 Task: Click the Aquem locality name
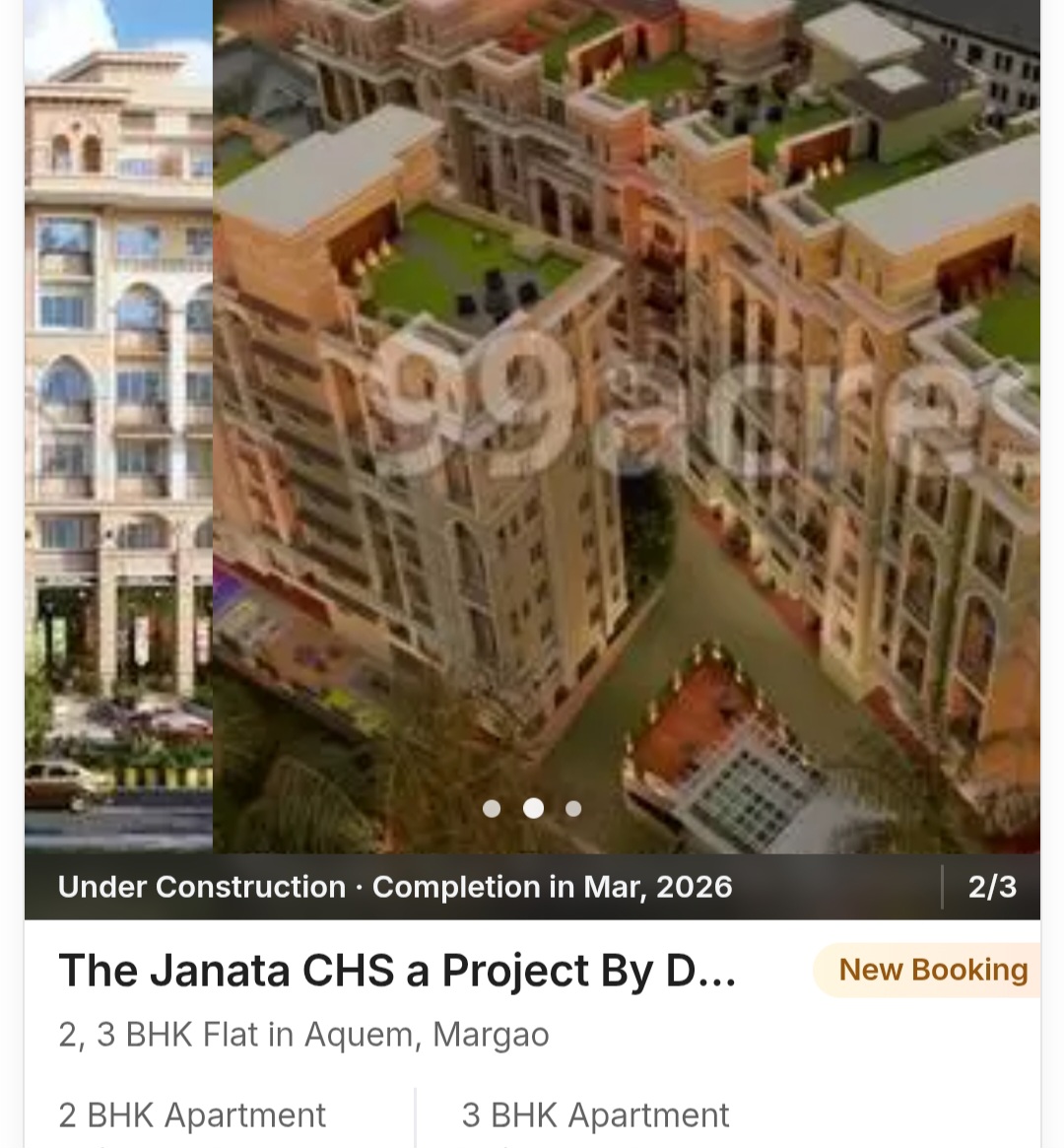tap(366, 1035)
